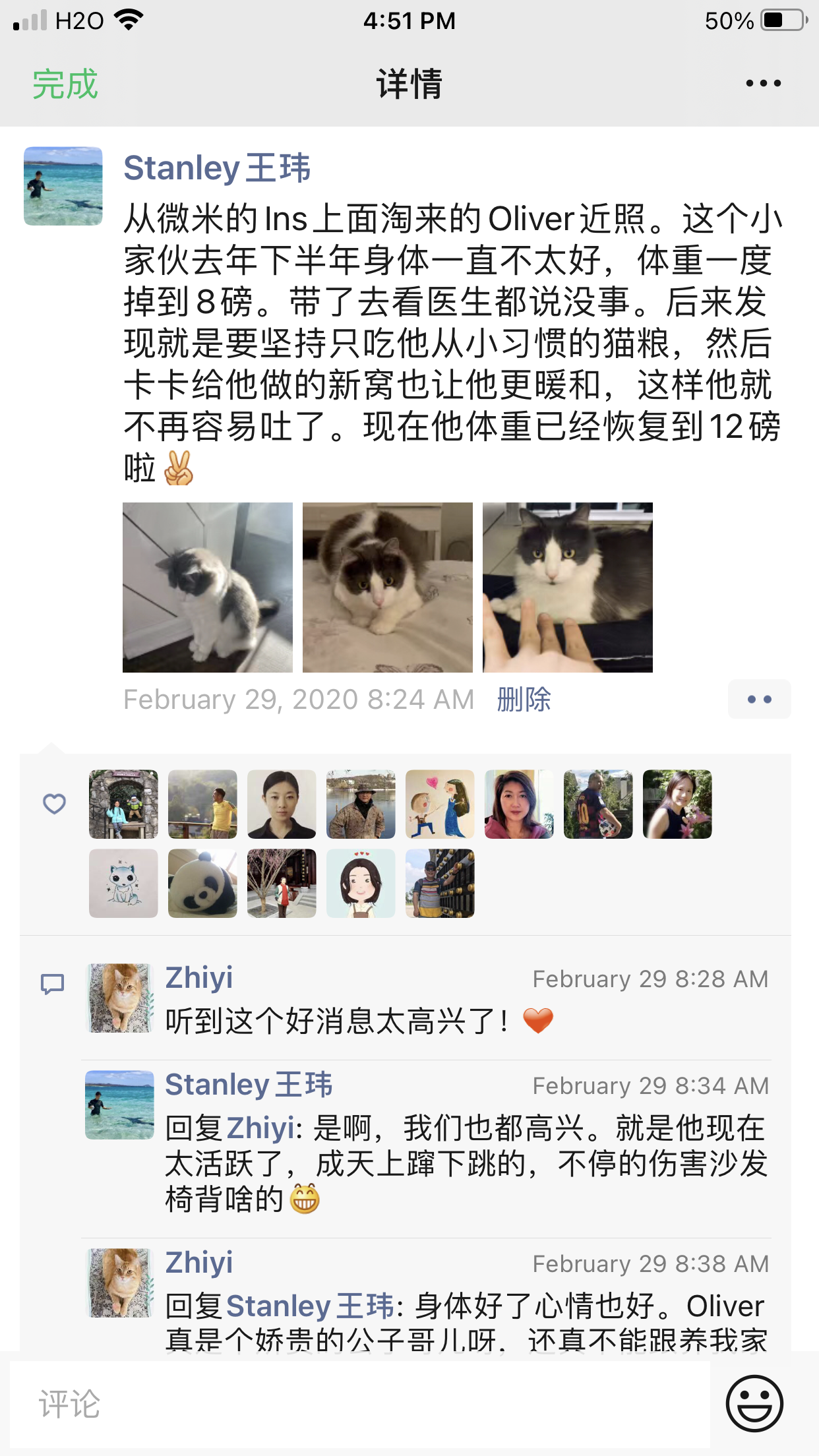Open the panda avatar in the likes list
This screenshot has height=1456, width=819.
pos(202,884)
